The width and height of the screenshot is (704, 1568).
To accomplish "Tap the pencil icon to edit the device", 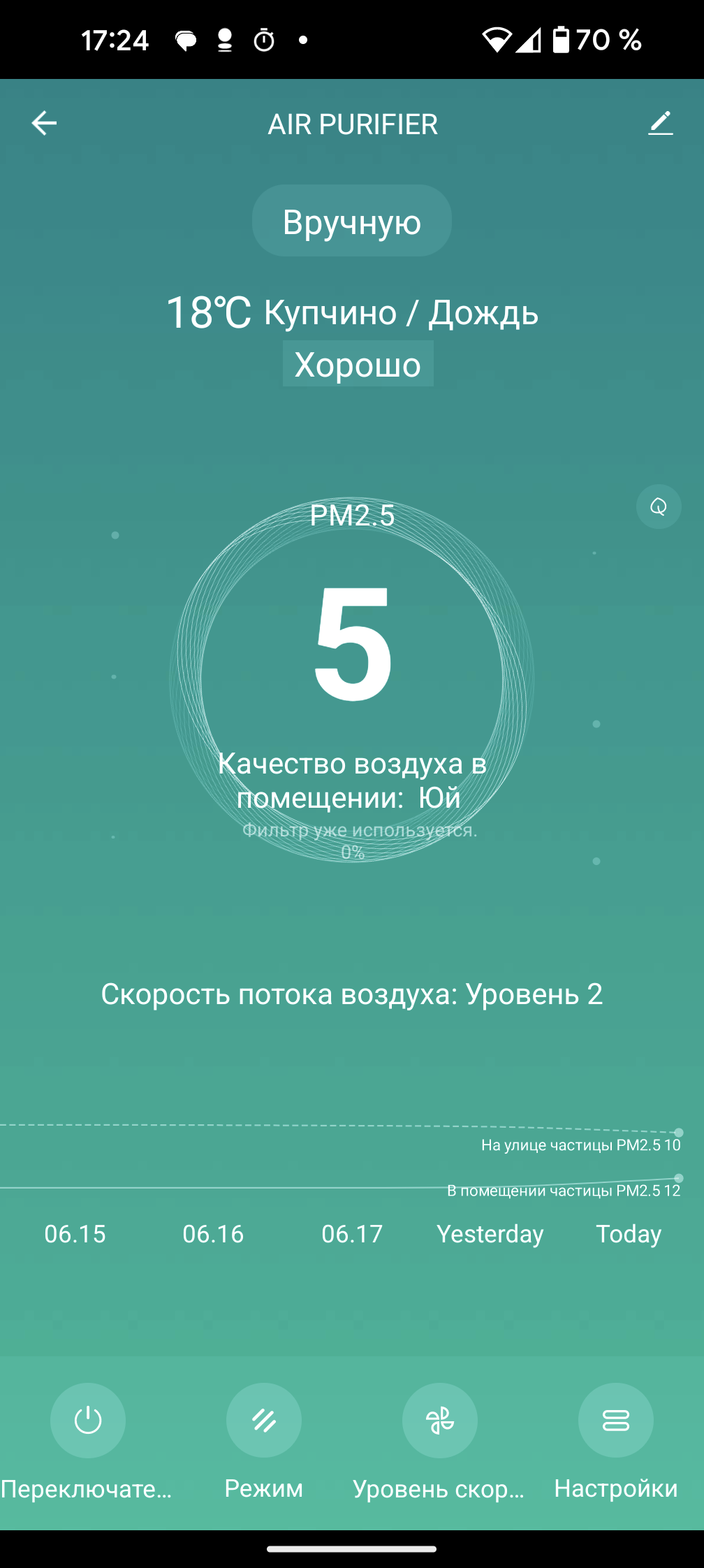I will [x=660, y=124].
